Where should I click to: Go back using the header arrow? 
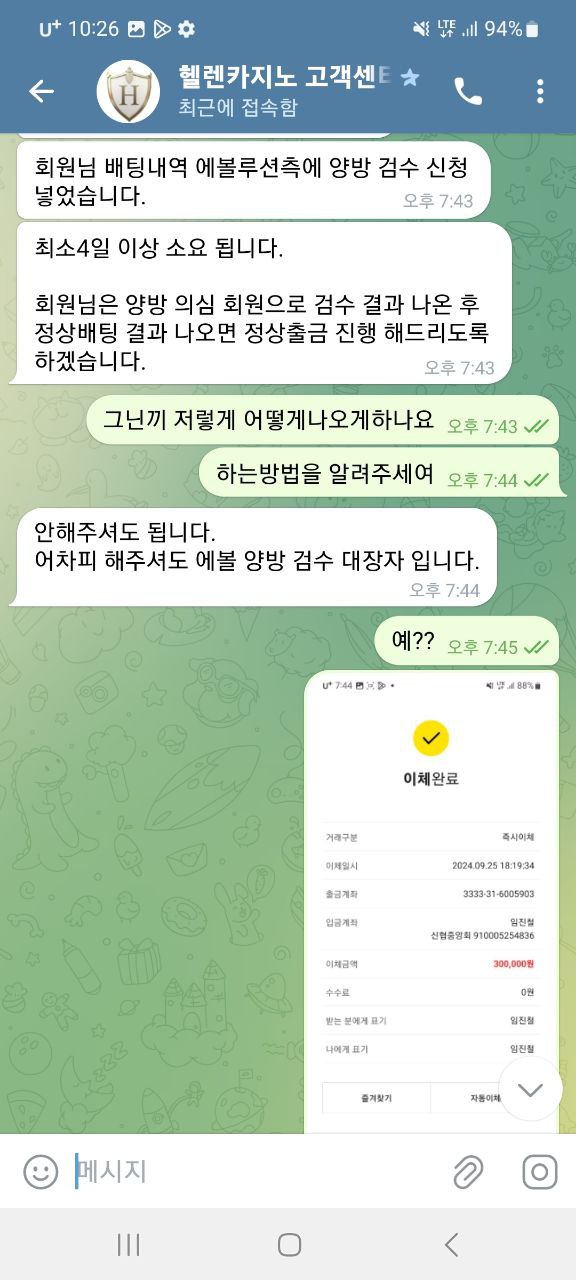(41, 91)
